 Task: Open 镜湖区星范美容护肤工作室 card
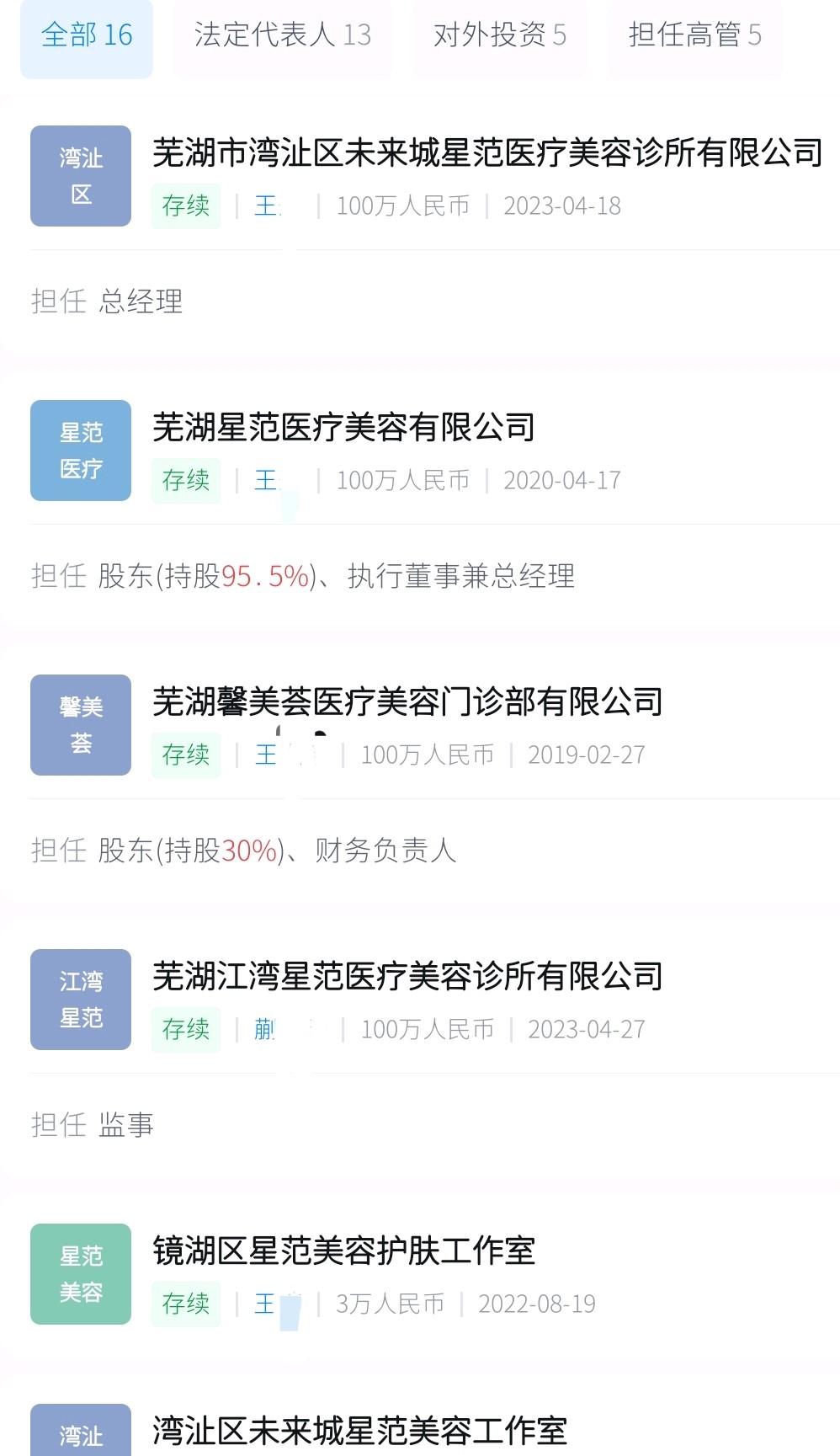[343, 1251]
